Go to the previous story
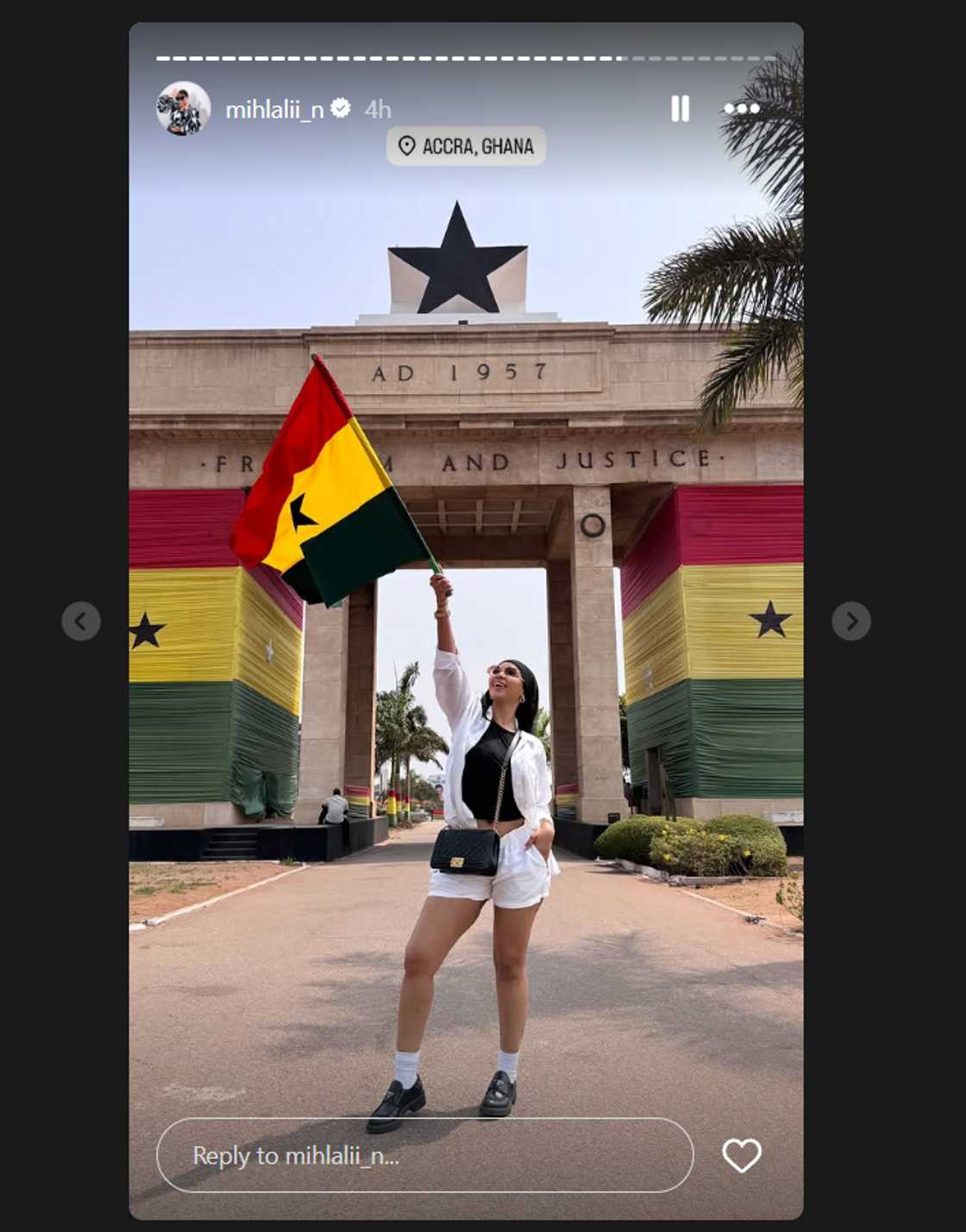Image resolution: width=966 pixels, height=1232 pixels. [81, 621]
